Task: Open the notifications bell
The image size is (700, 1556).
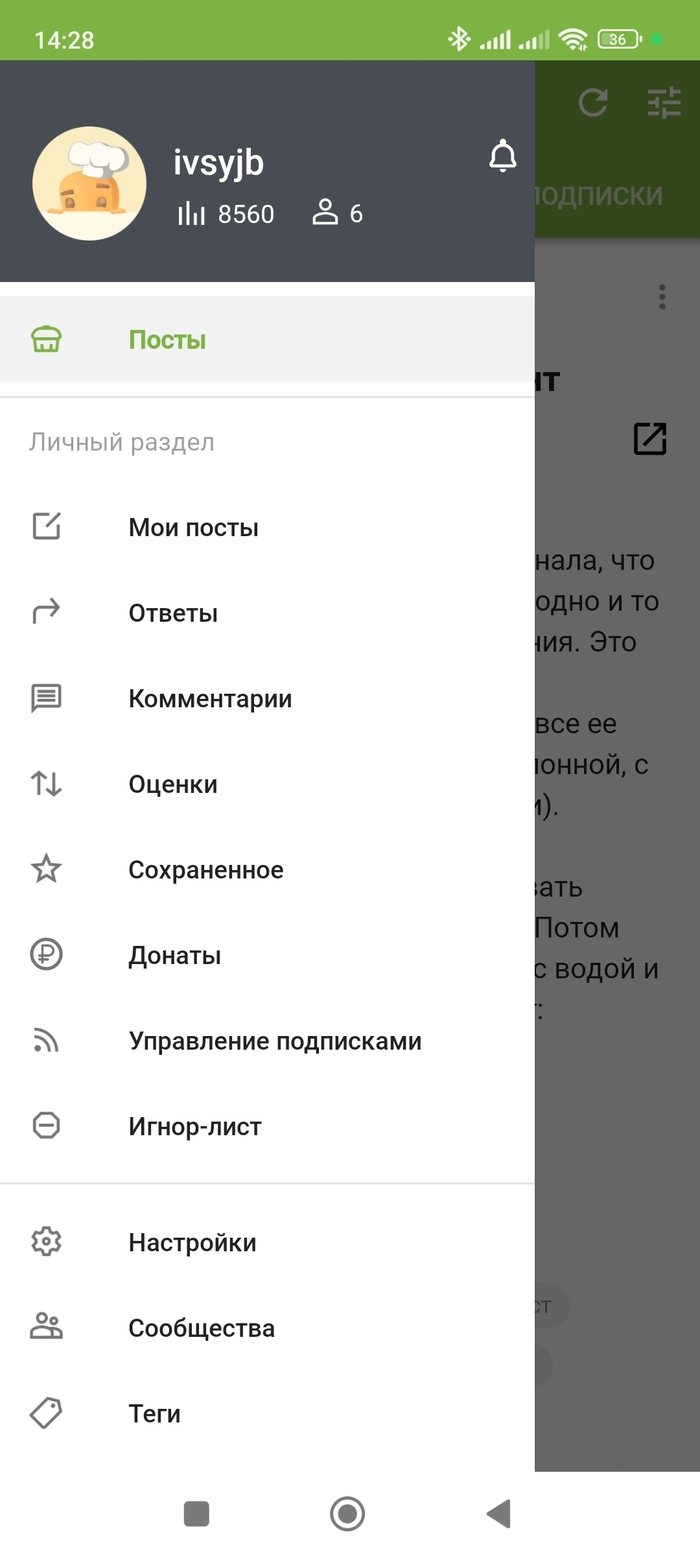Action: tap(502, 156)
